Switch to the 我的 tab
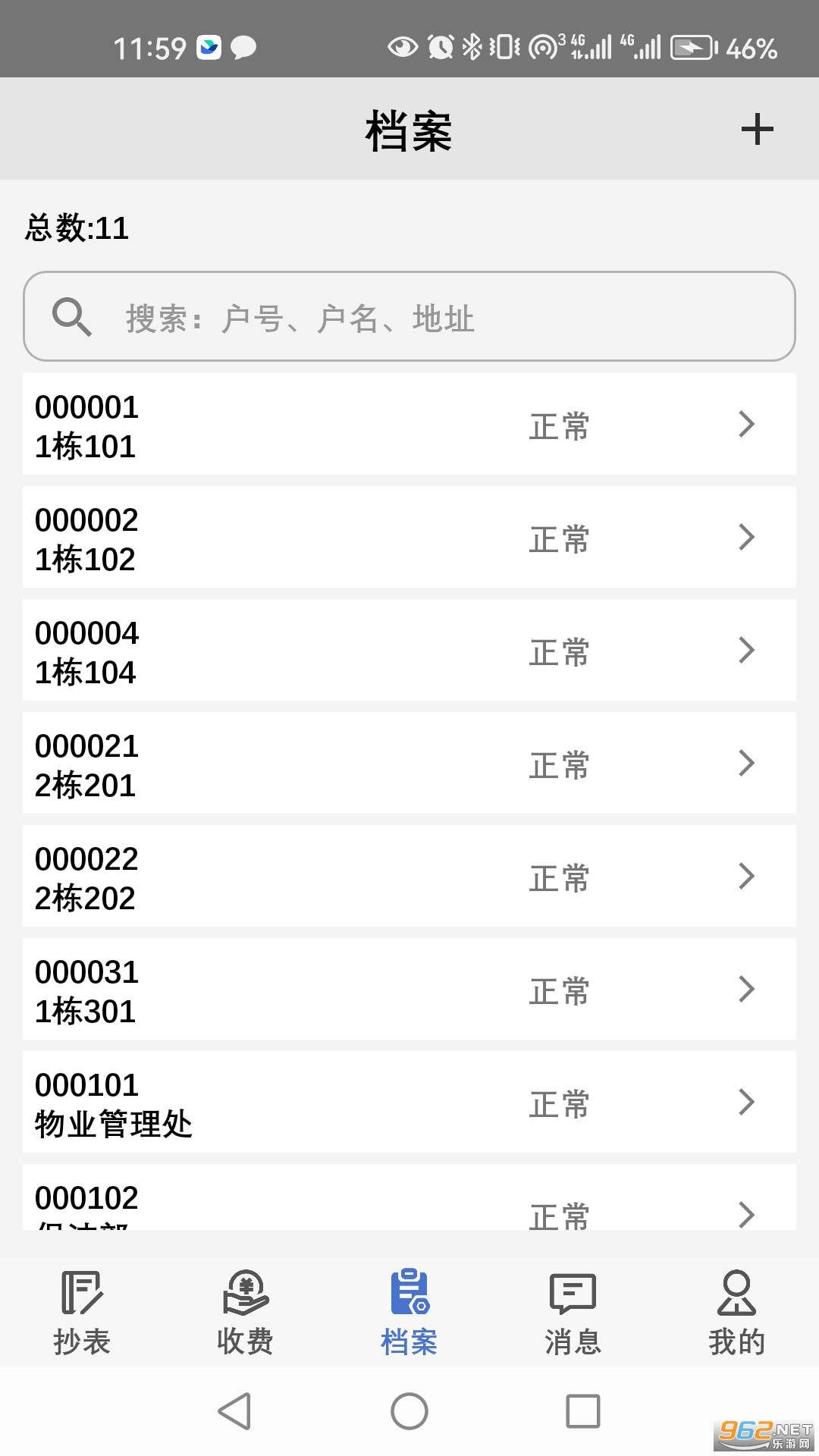The width and height of the screenshot is (819, 1456). pos(736,1313)
